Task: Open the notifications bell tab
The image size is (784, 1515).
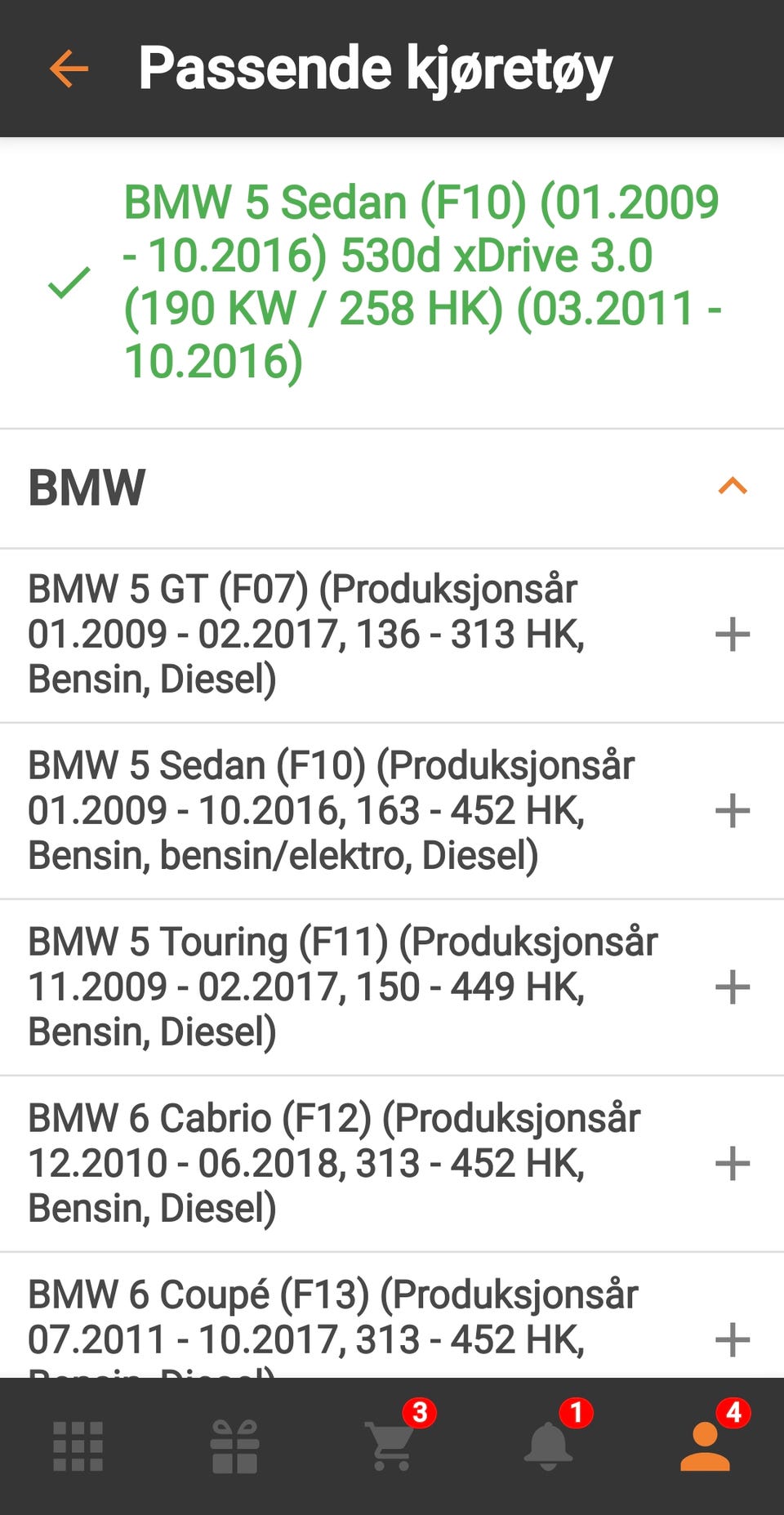Action: (549, 1446)
